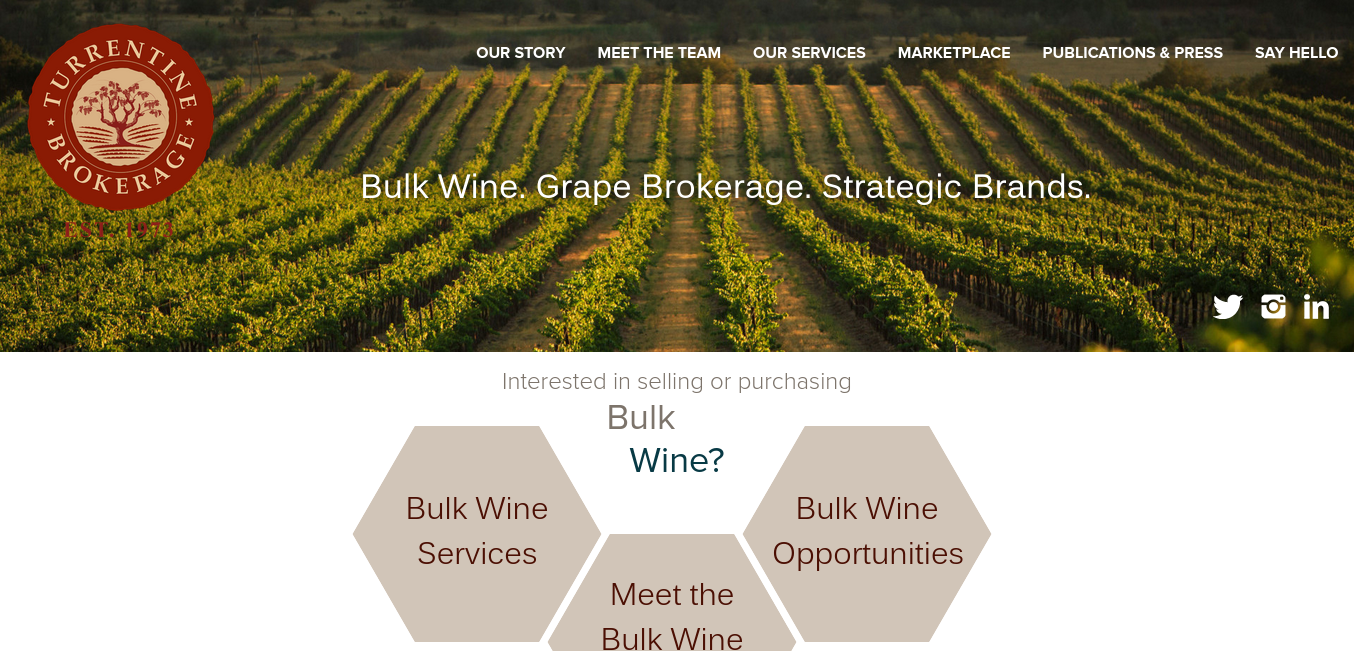The image size is (1366, 651).
Task: Open the Our Story menu item
Action: (520, 53)
